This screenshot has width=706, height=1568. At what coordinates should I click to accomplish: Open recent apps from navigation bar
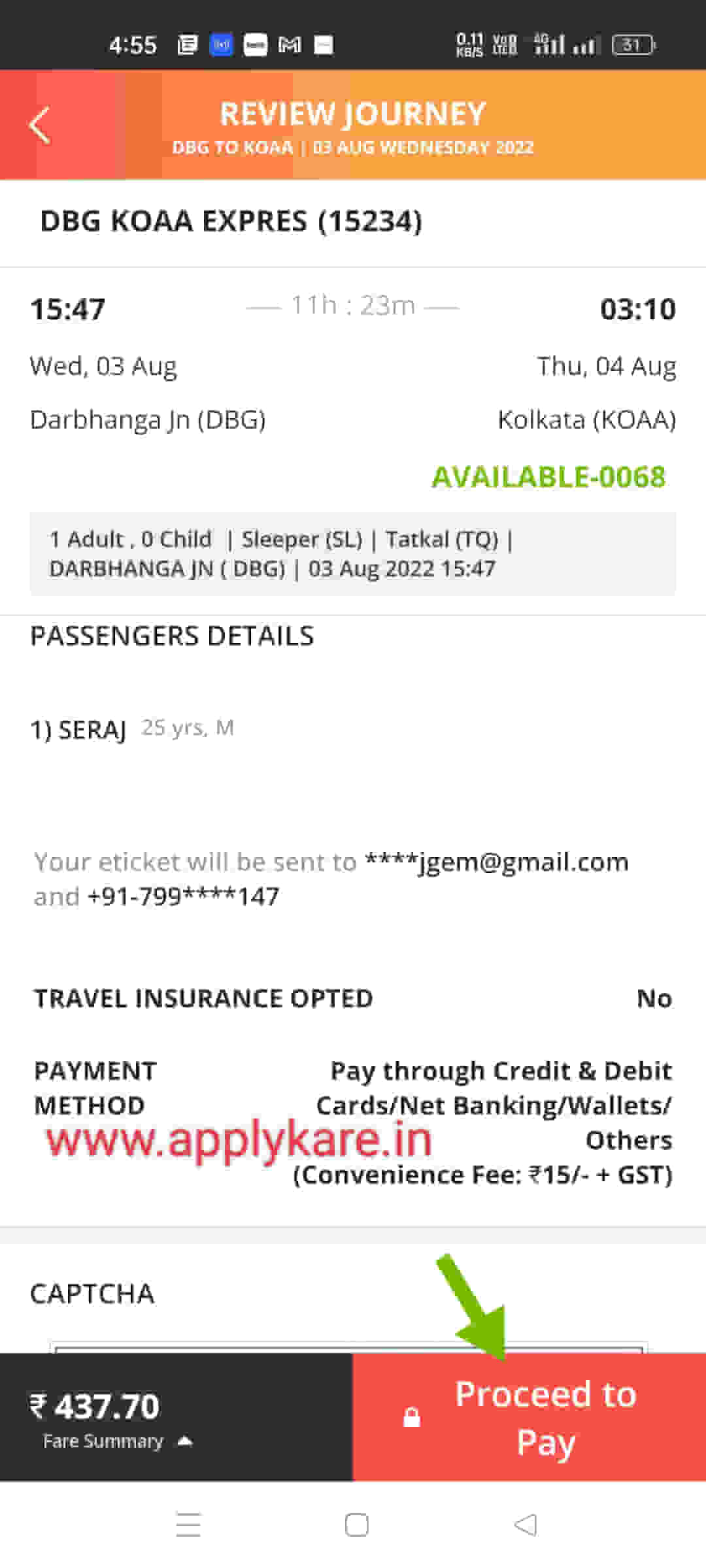click(x=188, y=1525)
